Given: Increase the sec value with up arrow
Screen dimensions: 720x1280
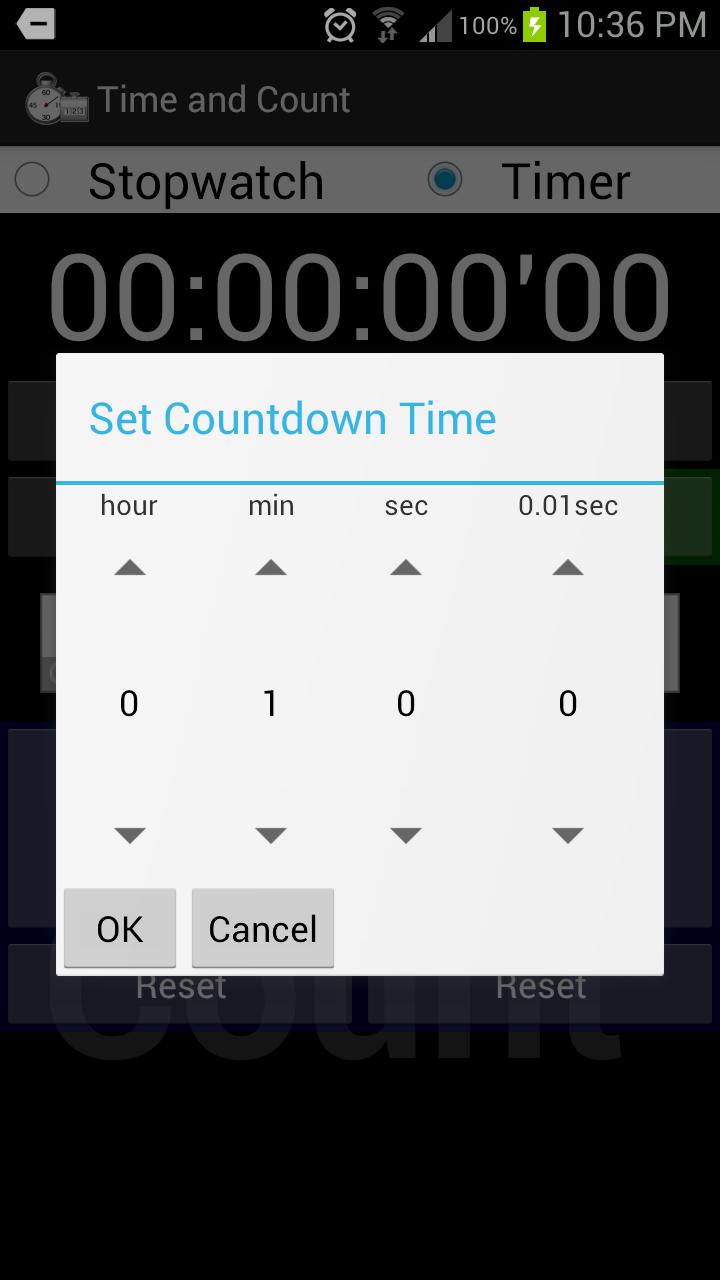Looking at the screenshot, I should (x=405, y=568).
